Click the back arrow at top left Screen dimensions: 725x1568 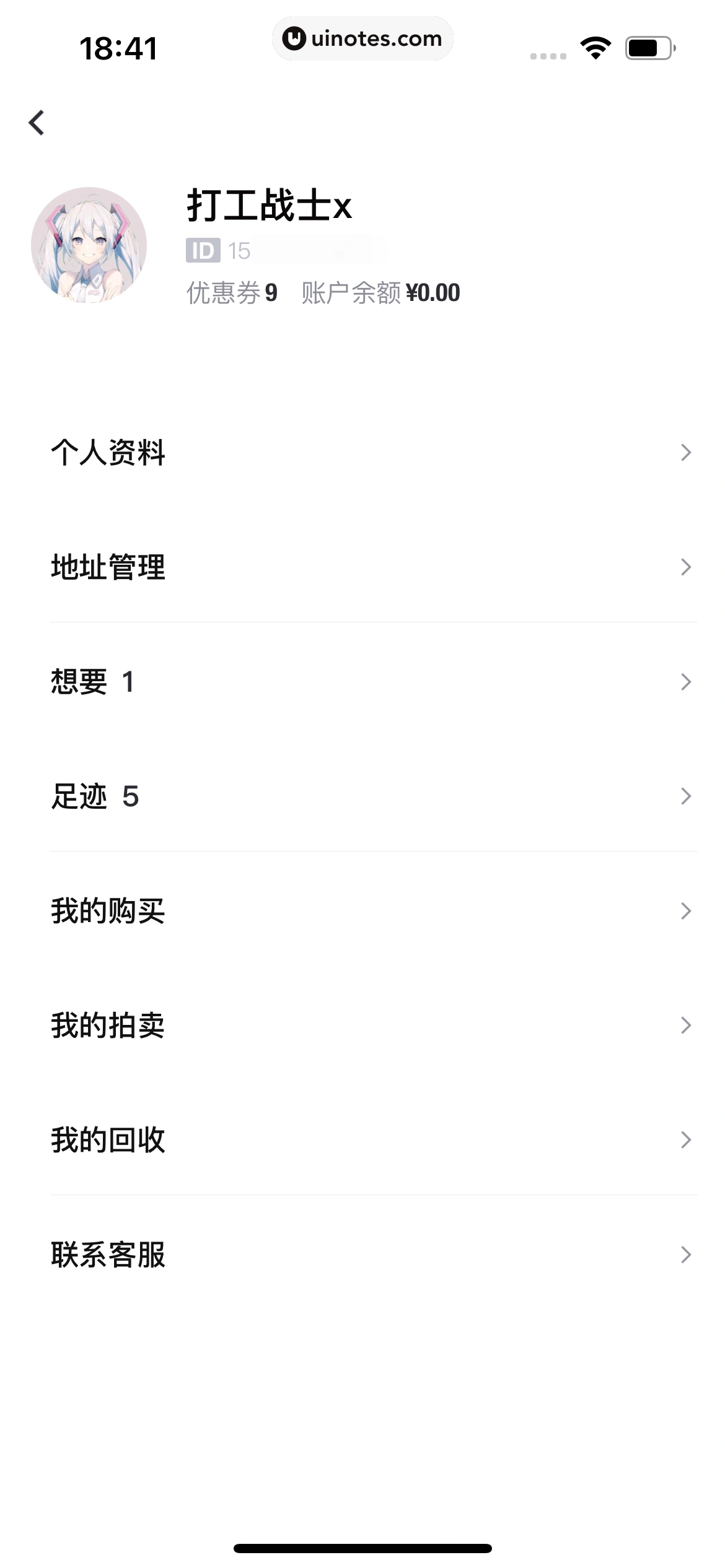[37, 121]
